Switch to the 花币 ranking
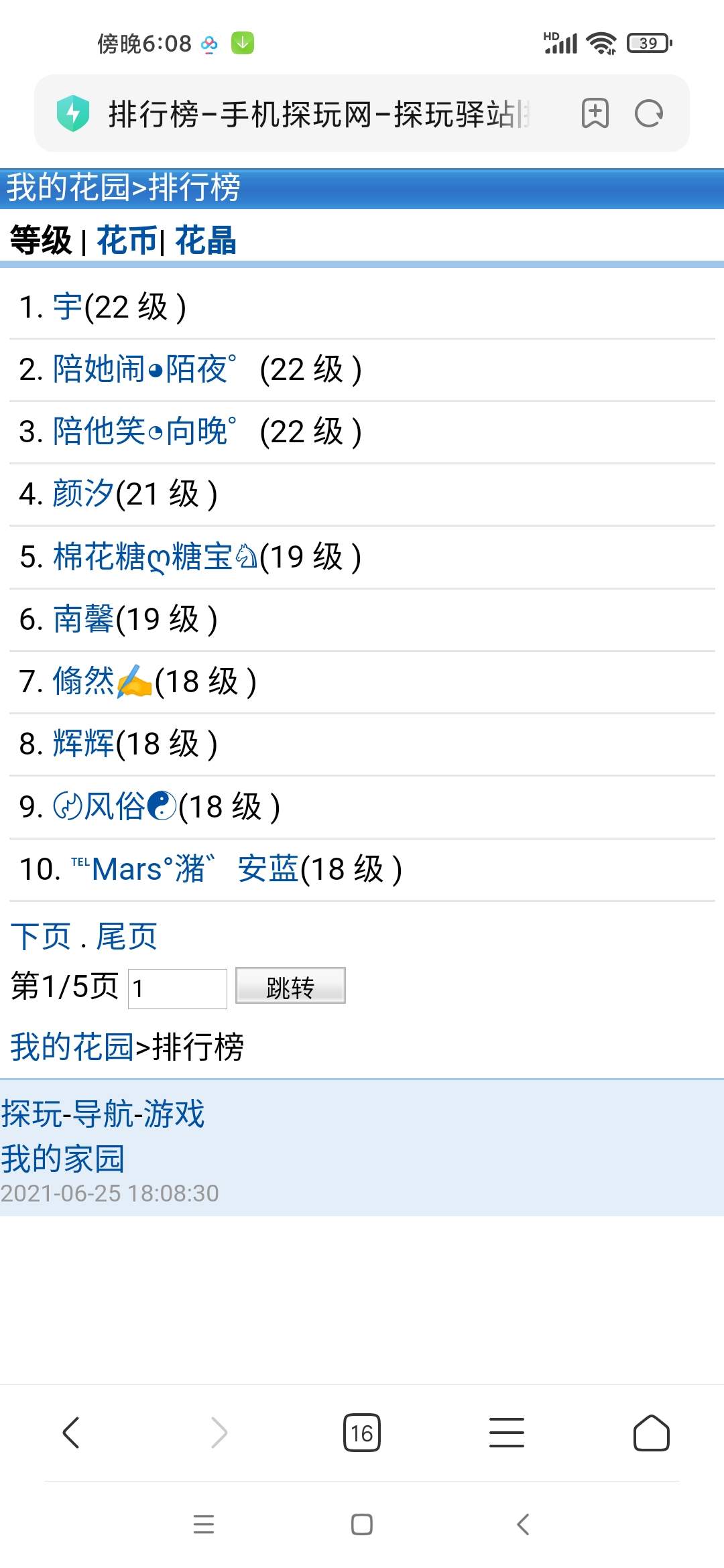The height and width of the screenshot is (1568, 724). [x=127, y=241]
